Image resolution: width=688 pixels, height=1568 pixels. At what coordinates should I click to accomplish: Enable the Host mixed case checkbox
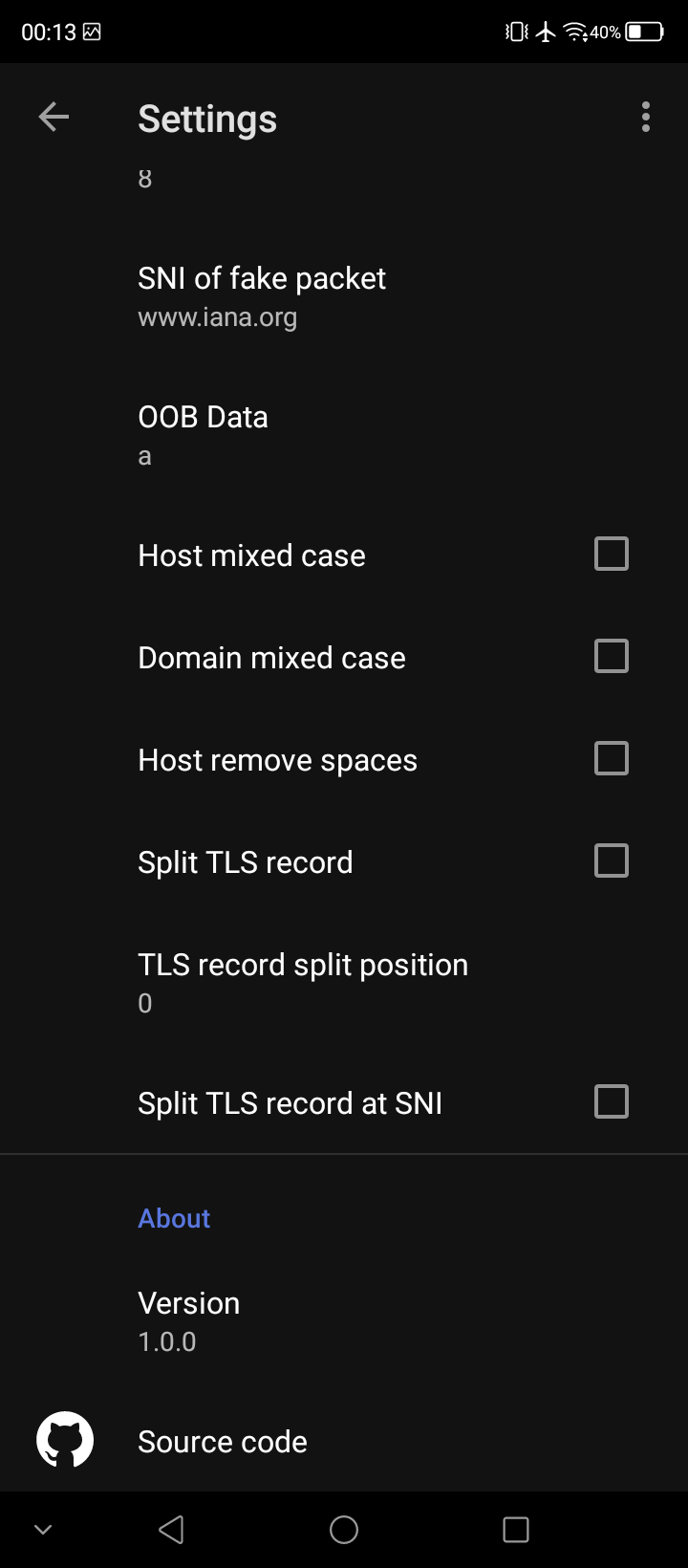click(x=612, y=554)
